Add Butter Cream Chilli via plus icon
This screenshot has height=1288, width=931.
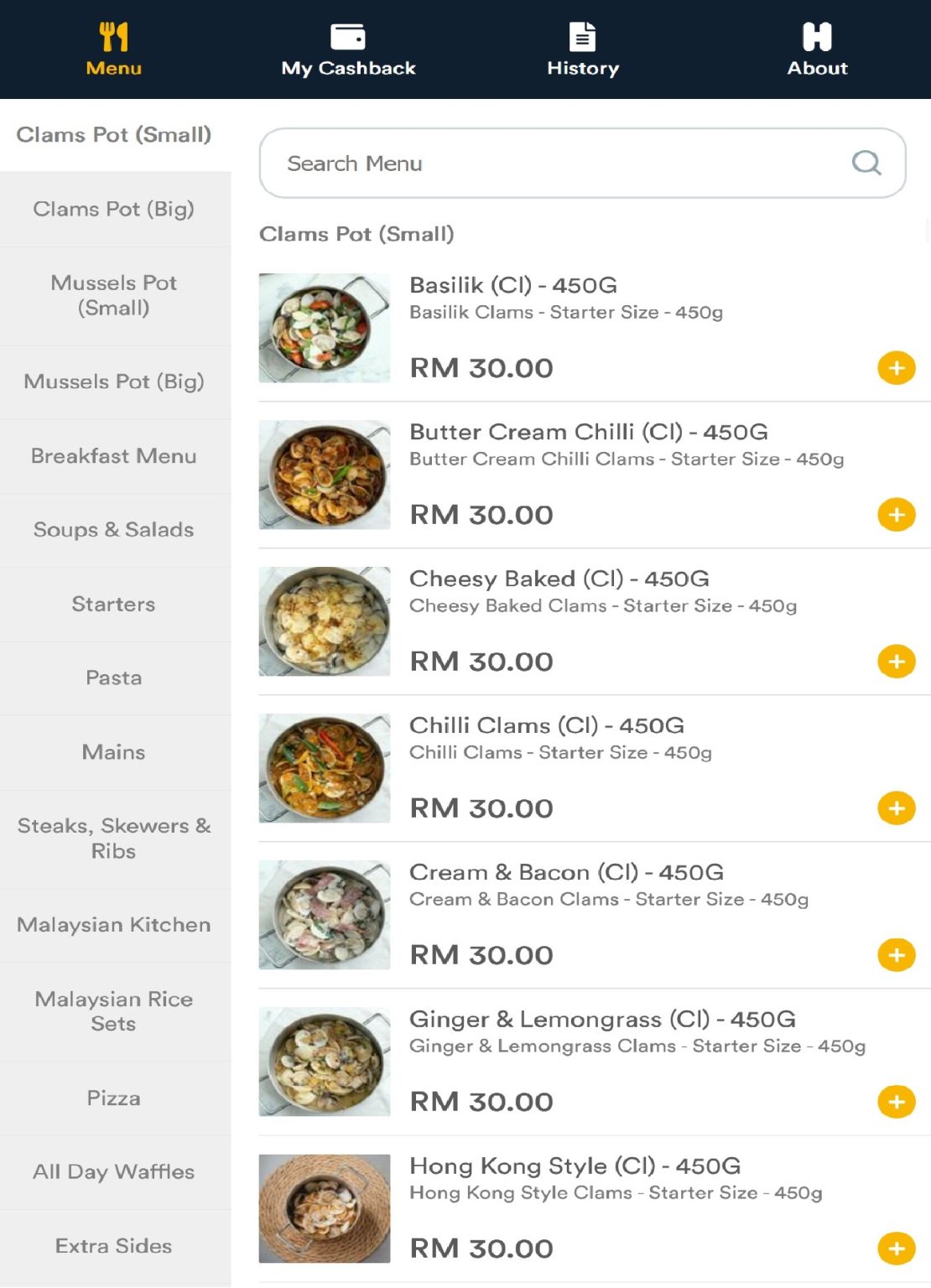pyautogui.click(x=896, y=514)
